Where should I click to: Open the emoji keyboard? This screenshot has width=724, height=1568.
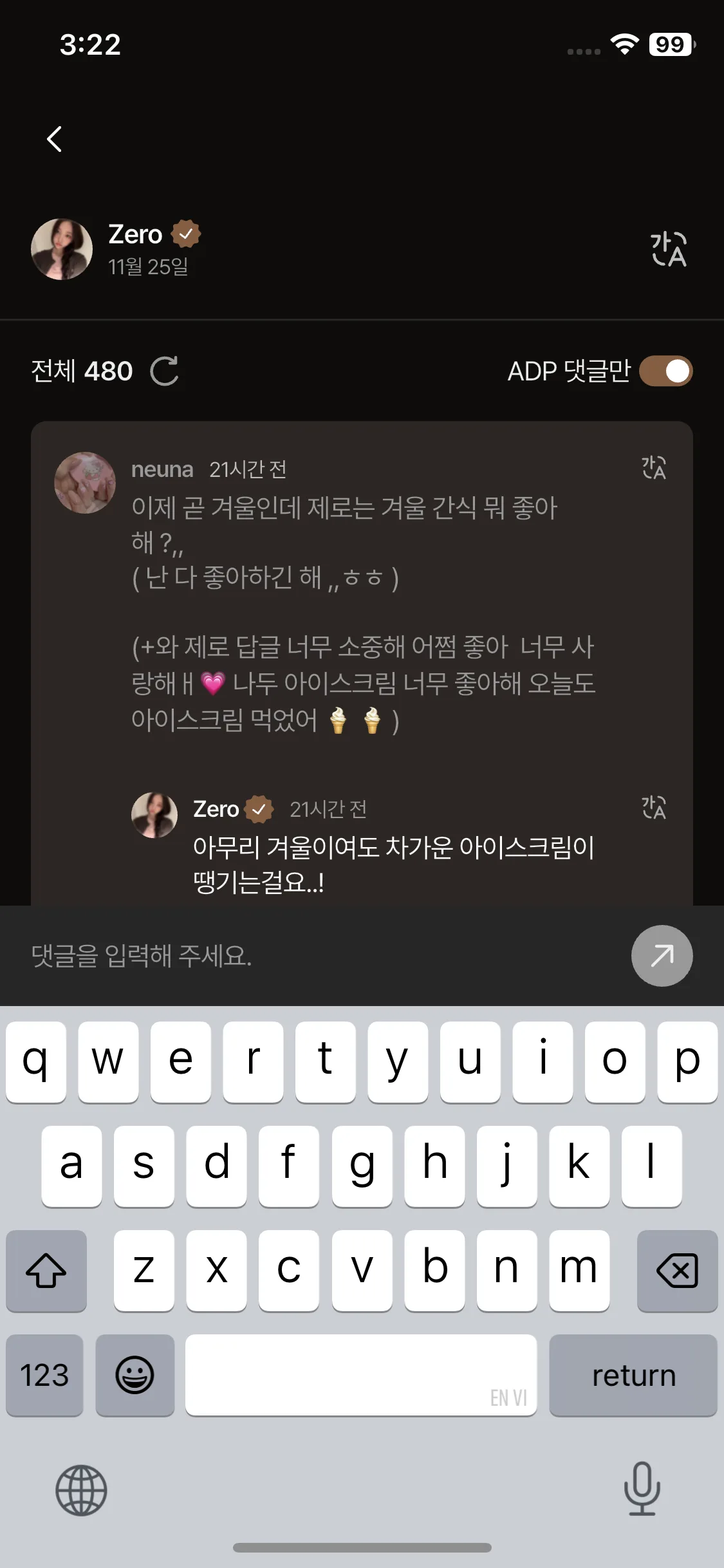[x=135, y=1375]
